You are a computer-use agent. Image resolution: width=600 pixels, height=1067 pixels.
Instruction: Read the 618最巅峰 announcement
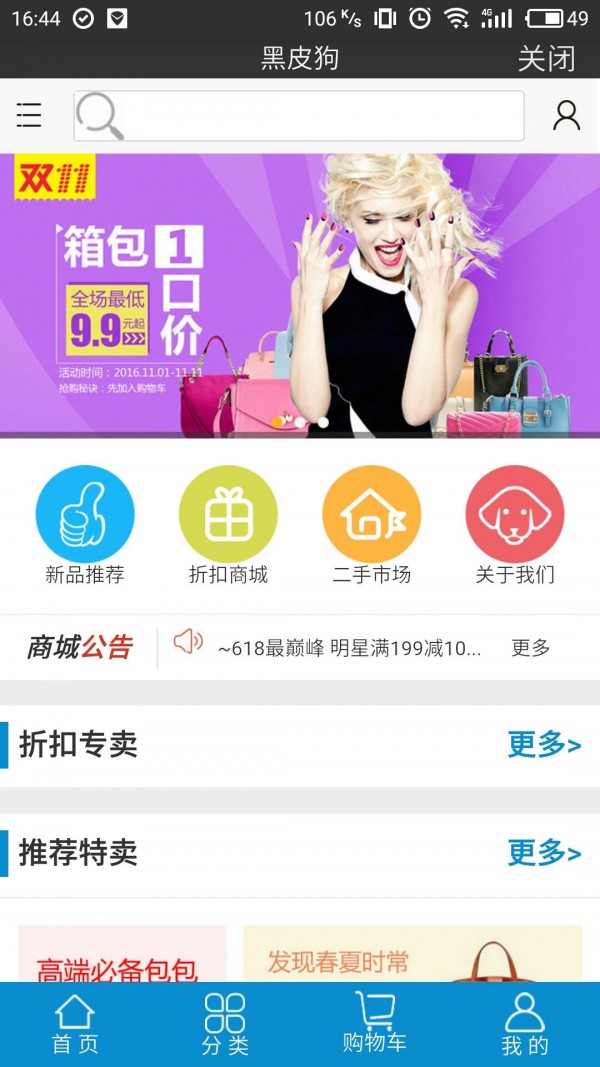click(350, 648)
